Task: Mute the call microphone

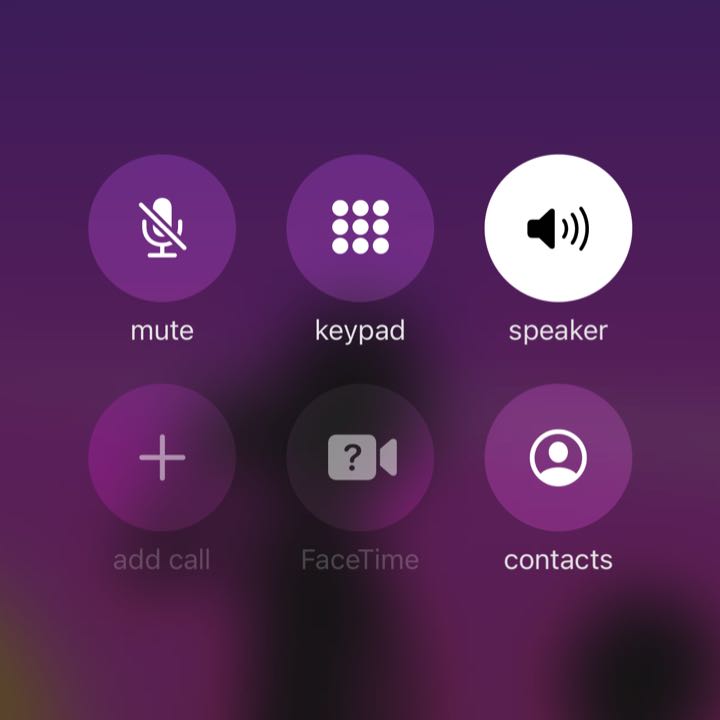Action: [x=162, y=228]
